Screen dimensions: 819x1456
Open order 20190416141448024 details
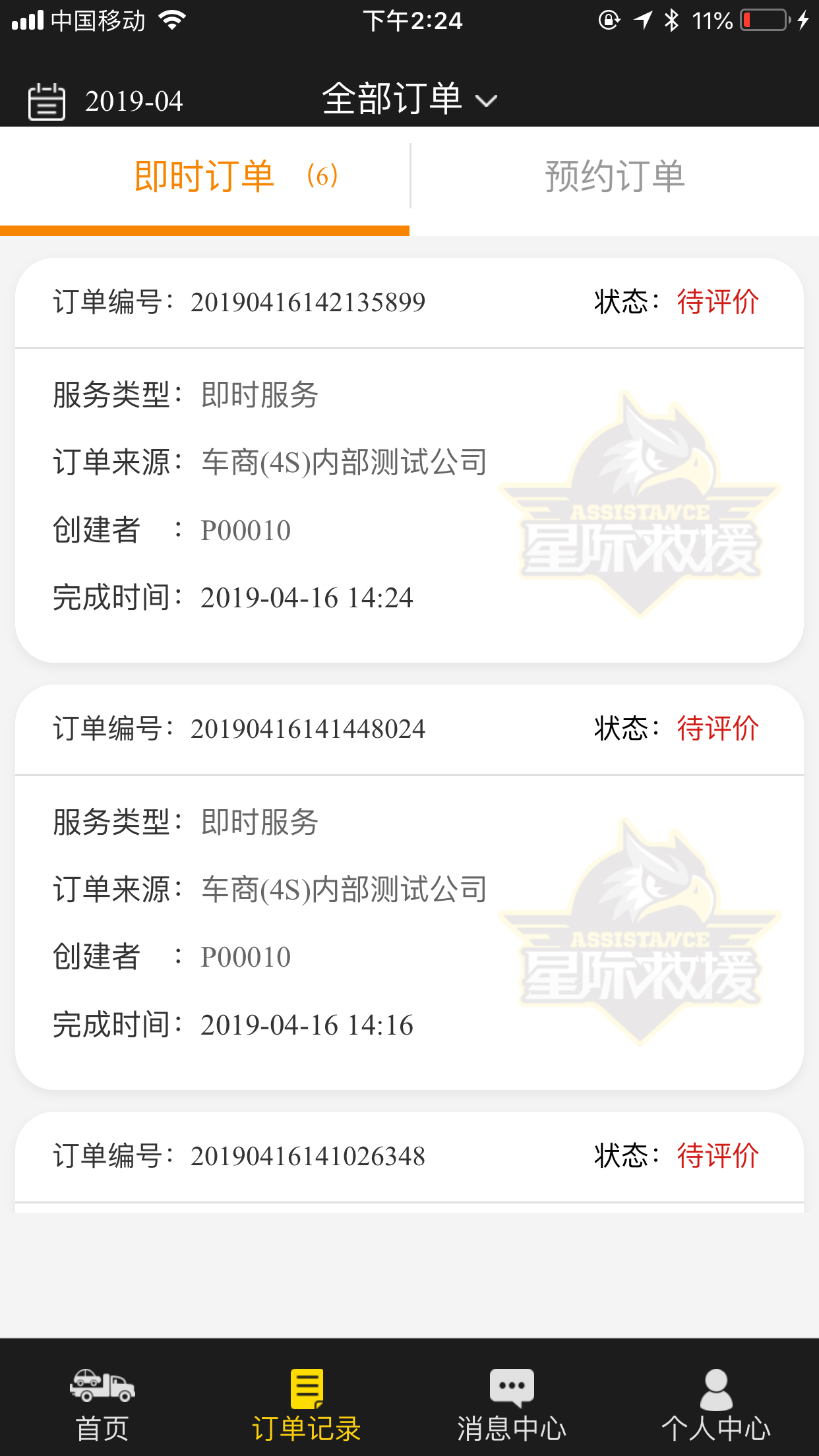point(409,887)
